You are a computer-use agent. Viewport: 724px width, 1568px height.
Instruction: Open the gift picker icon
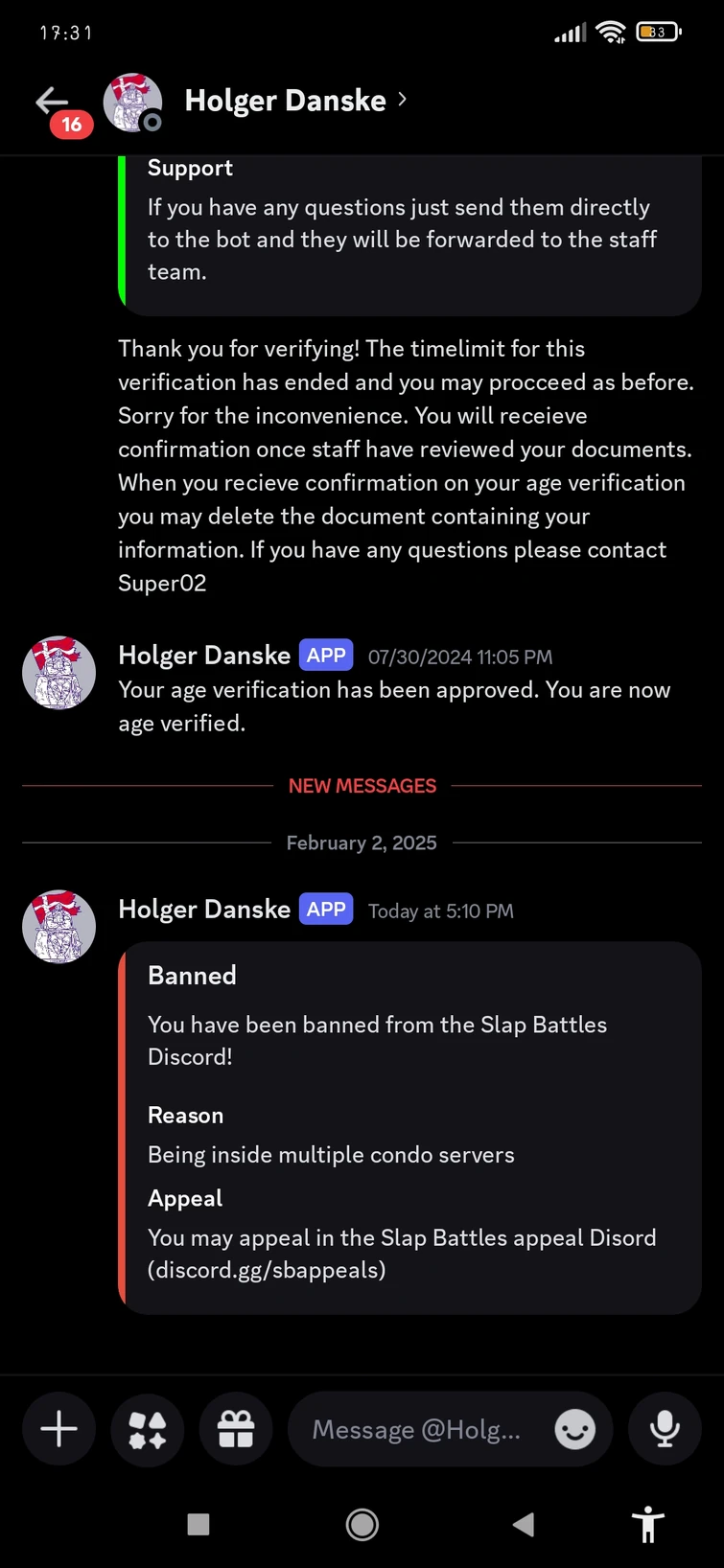235,1429
